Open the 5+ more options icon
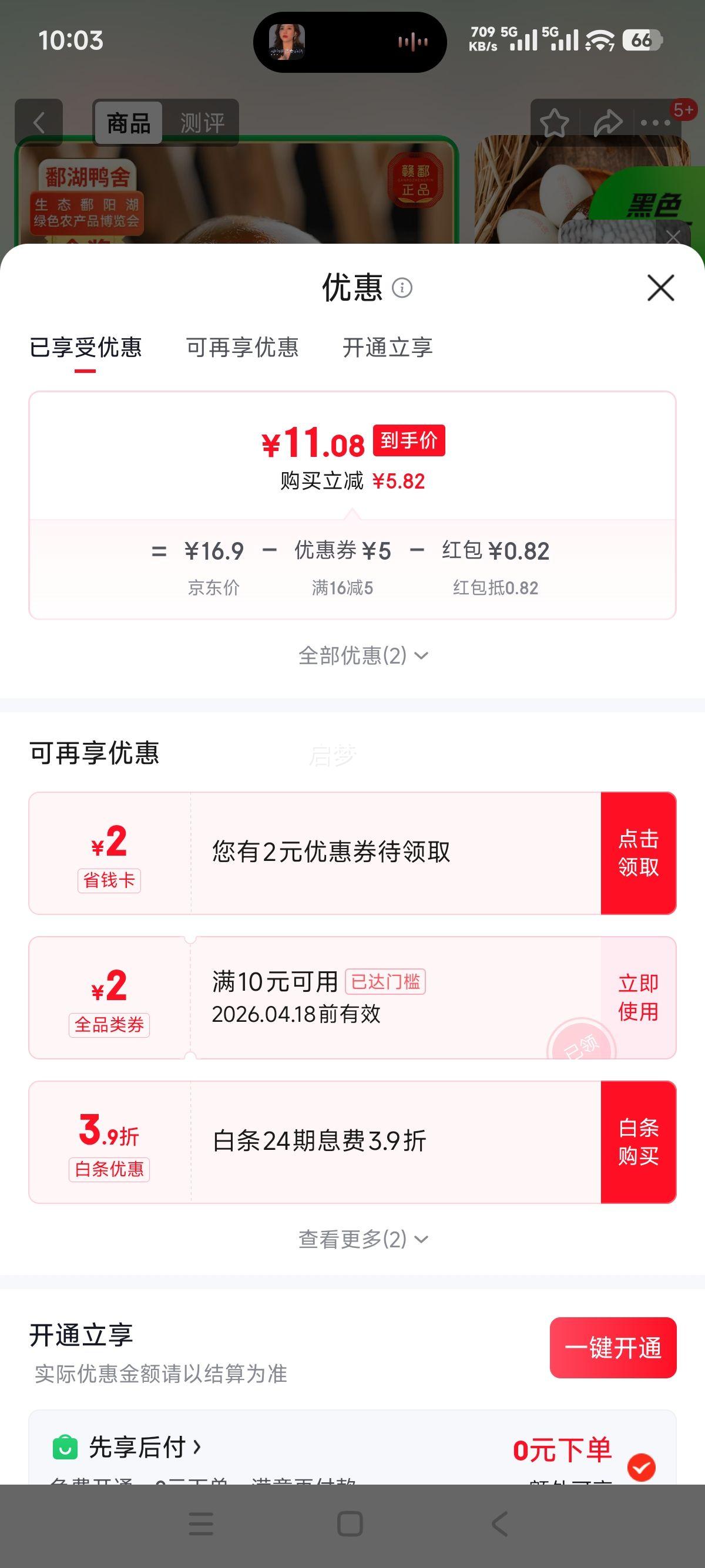705x1568 pixels. (x=655, y=122)
